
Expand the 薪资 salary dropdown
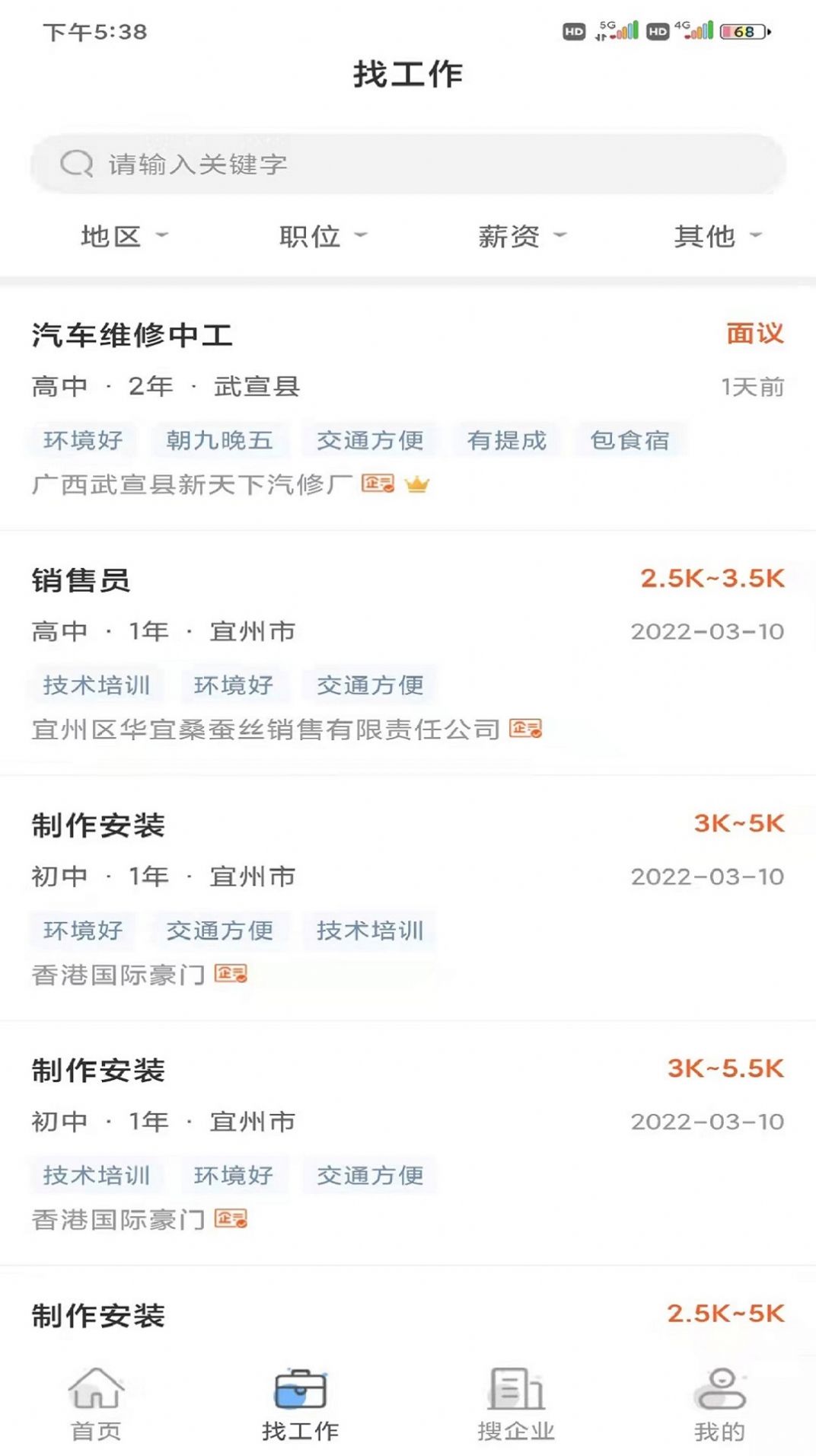click(519, 236)
